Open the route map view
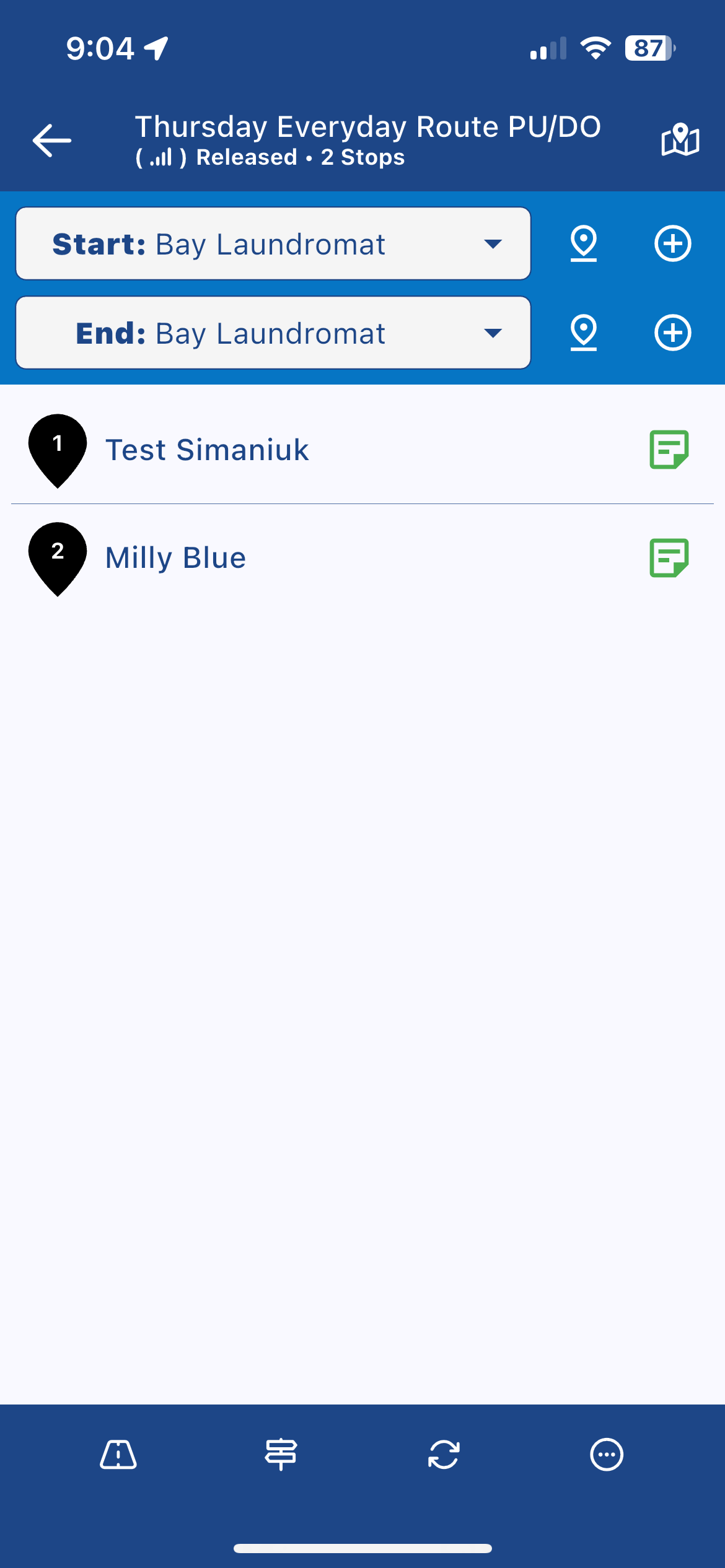The width and height of the screenshot is (725, 1568). (680, 140)
